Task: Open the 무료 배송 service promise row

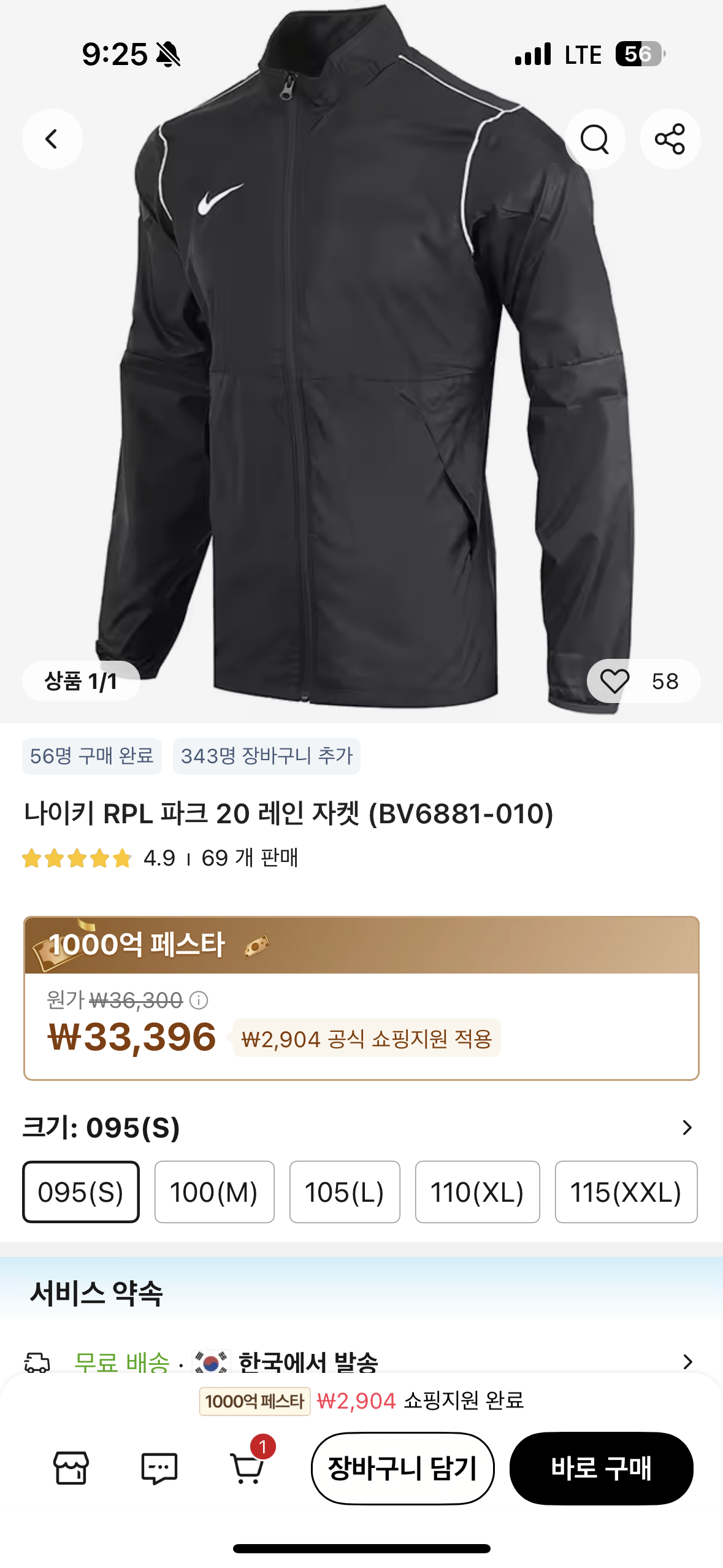Action: 361,1362
